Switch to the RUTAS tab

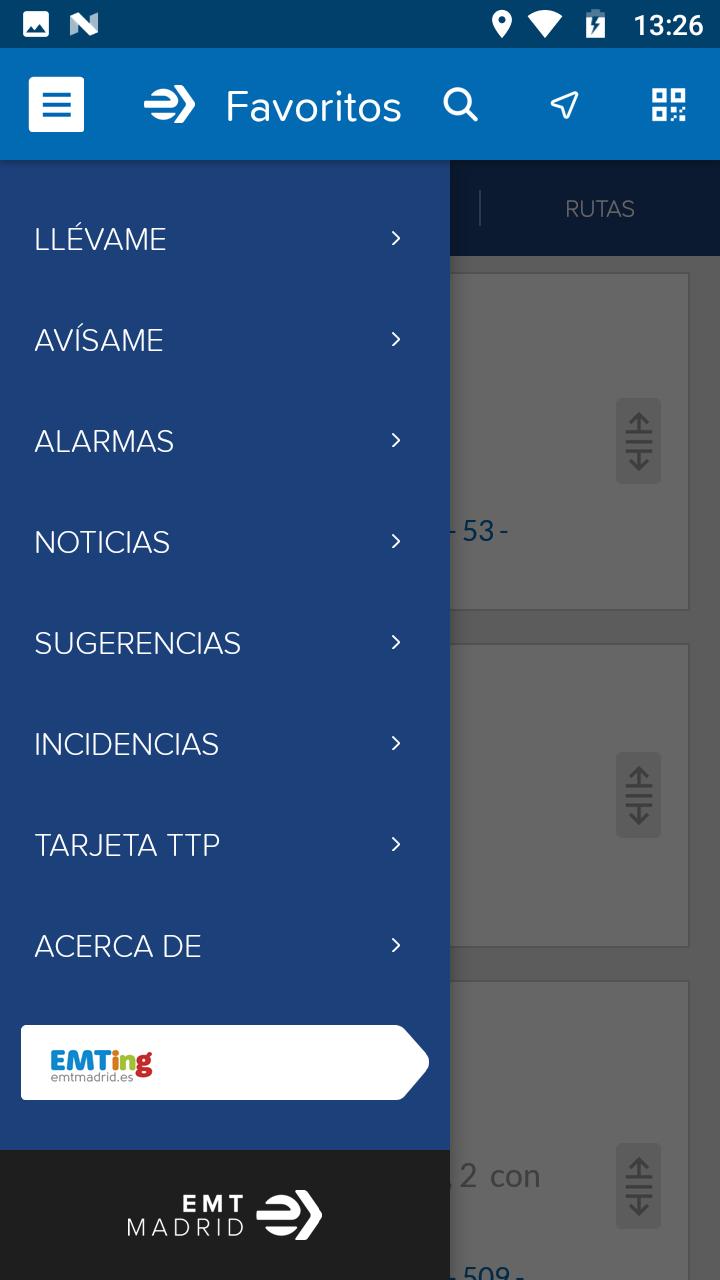pos(599,209)
